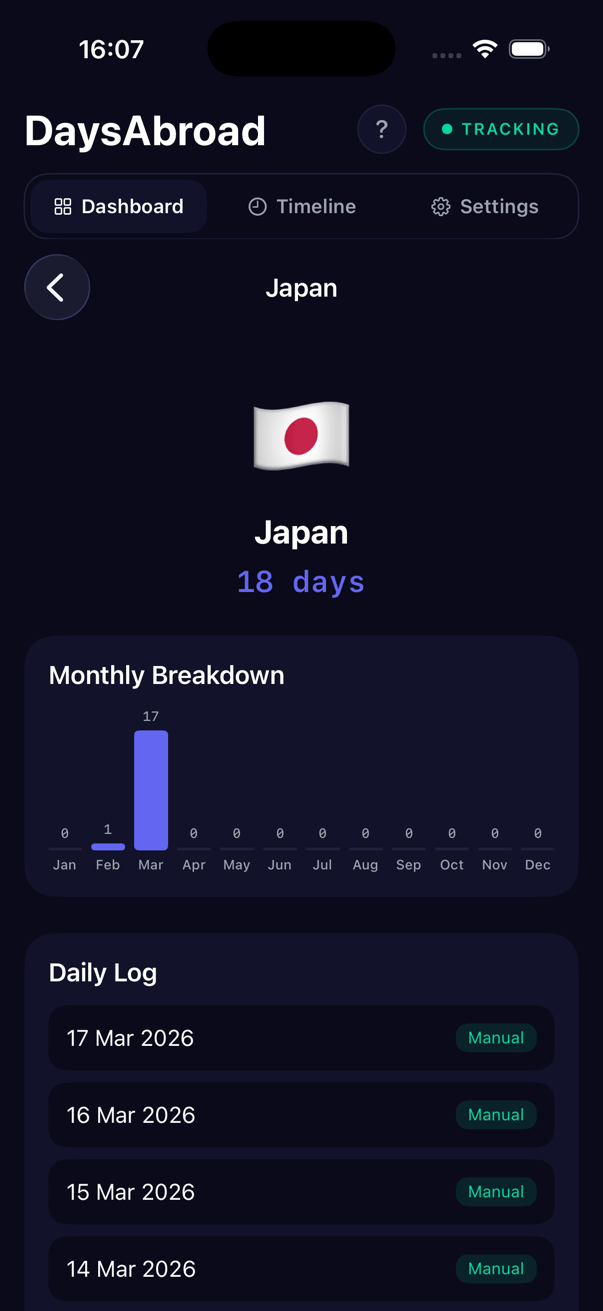Switch to the Dashboard tab
The image size is (603, 1311).
118,207
